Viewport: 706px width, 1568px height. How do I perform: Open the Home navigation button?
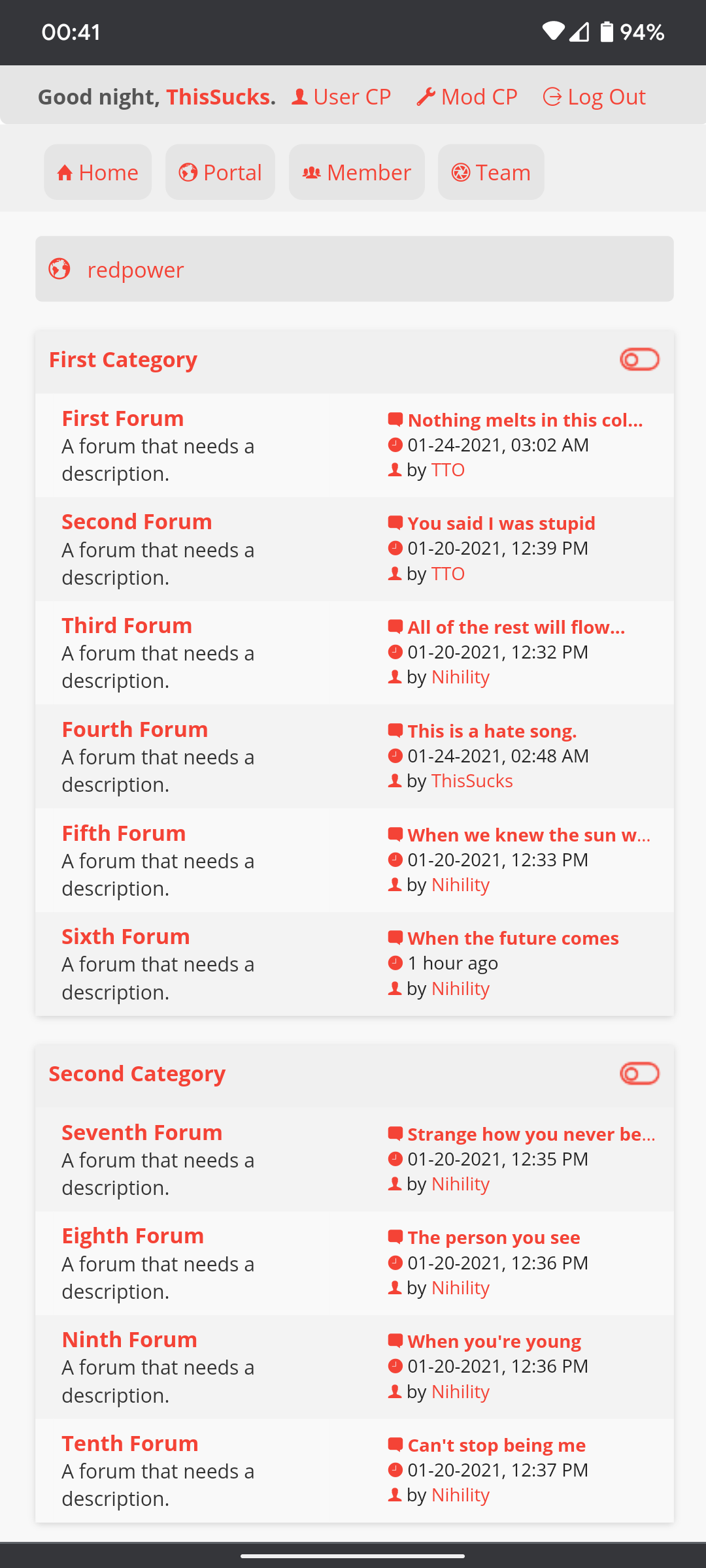98,172
